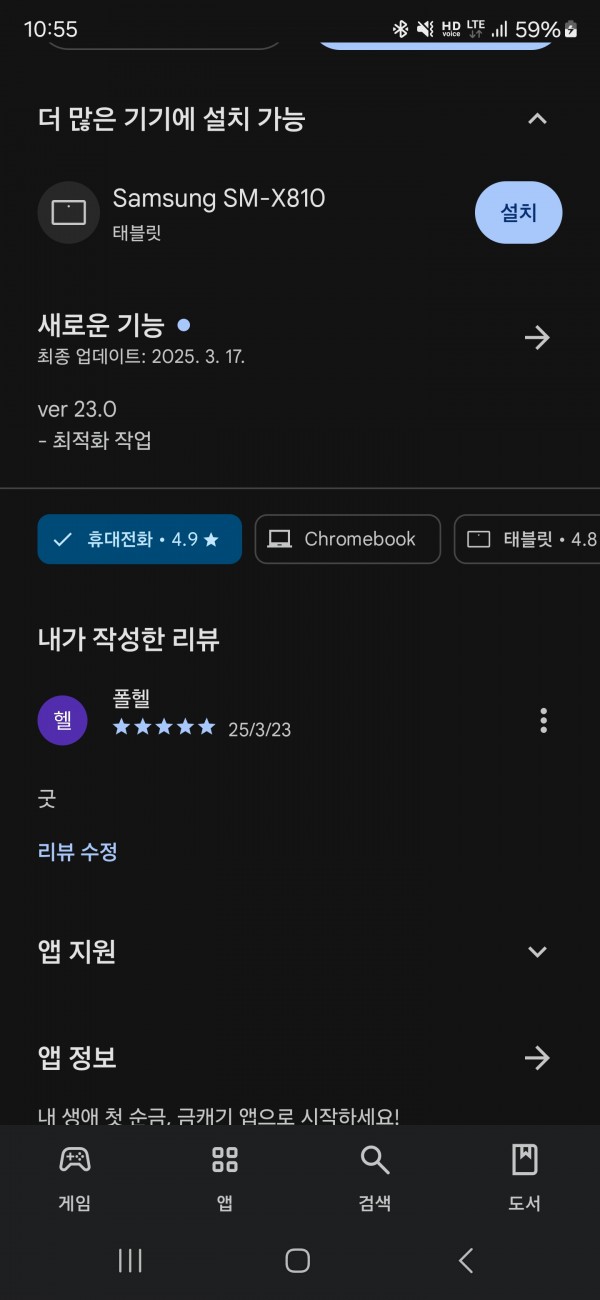
Task: Install on Samsung SM-X810 tablet
Action: (x=518, y=212)
